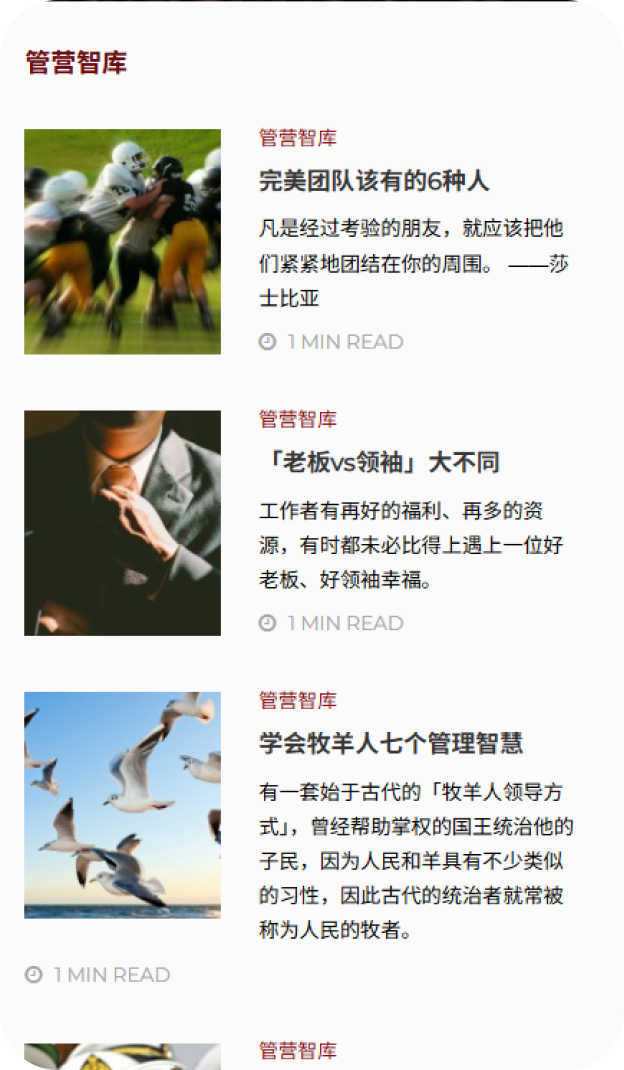Open the article 「老板vs领袖」大不同
This screenshot has width=624, height=1070.
[379, 462]
